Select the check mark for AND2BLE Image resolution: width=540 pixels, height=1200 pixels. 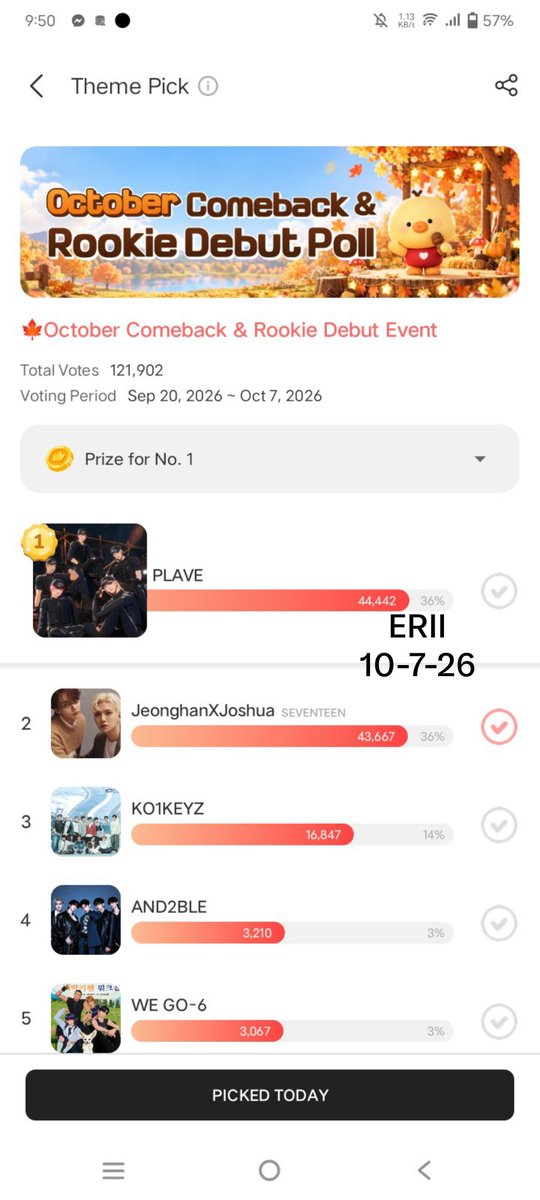pyautogui.click(x=499, y=923)
